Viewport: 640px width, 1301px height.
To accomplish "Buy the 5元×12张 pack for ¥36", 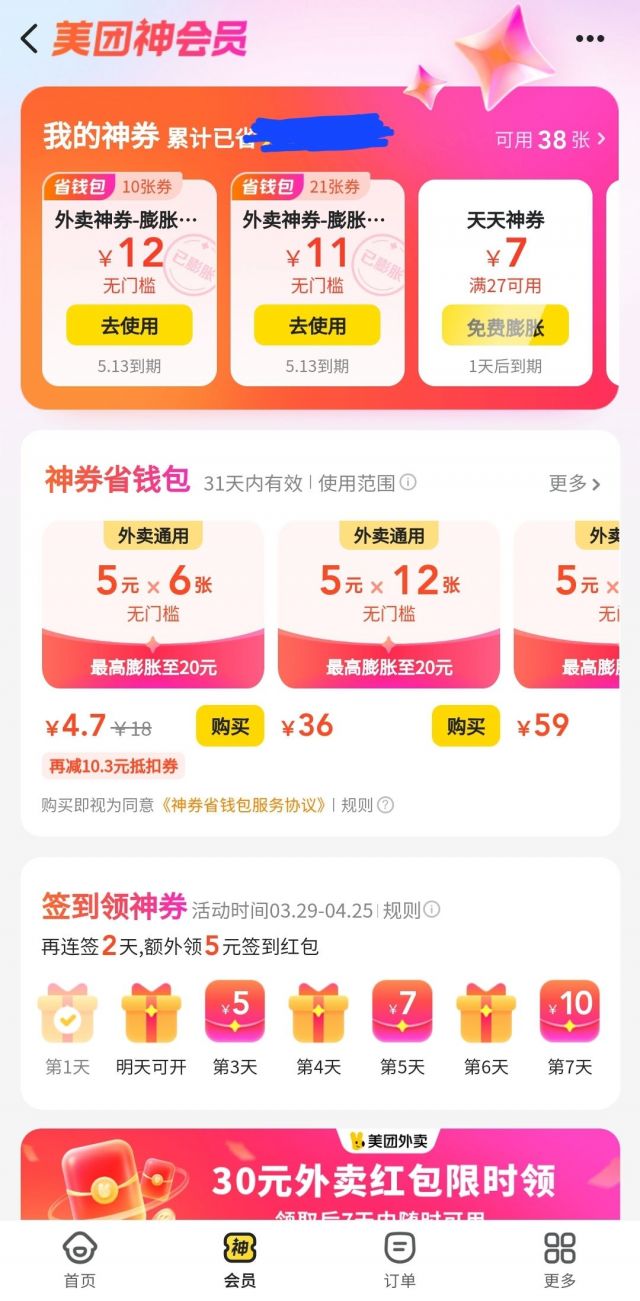I will click(x=466, y=726).
